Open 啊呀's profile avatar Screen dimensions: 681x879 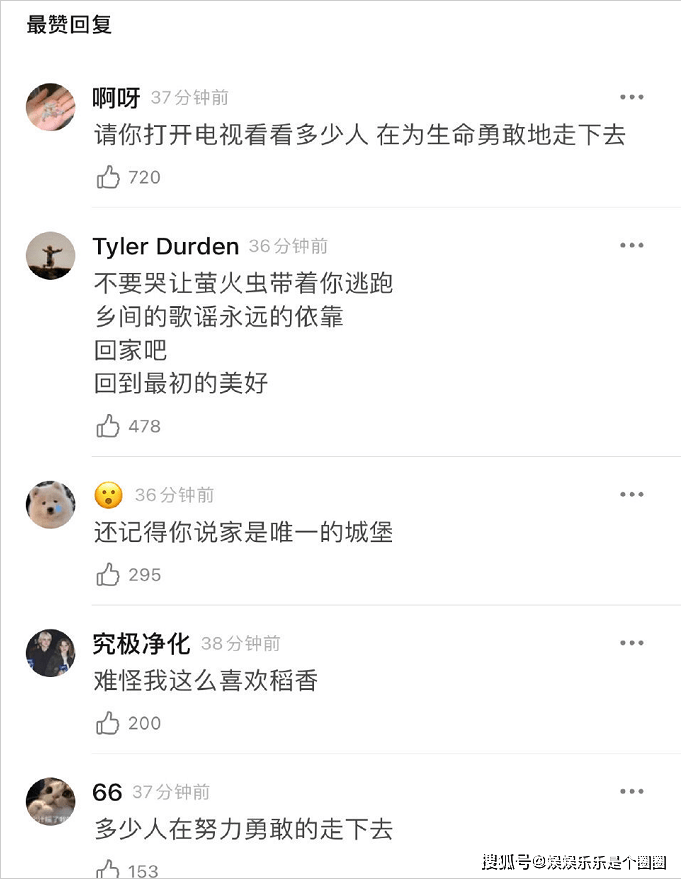tap(50, 107)
